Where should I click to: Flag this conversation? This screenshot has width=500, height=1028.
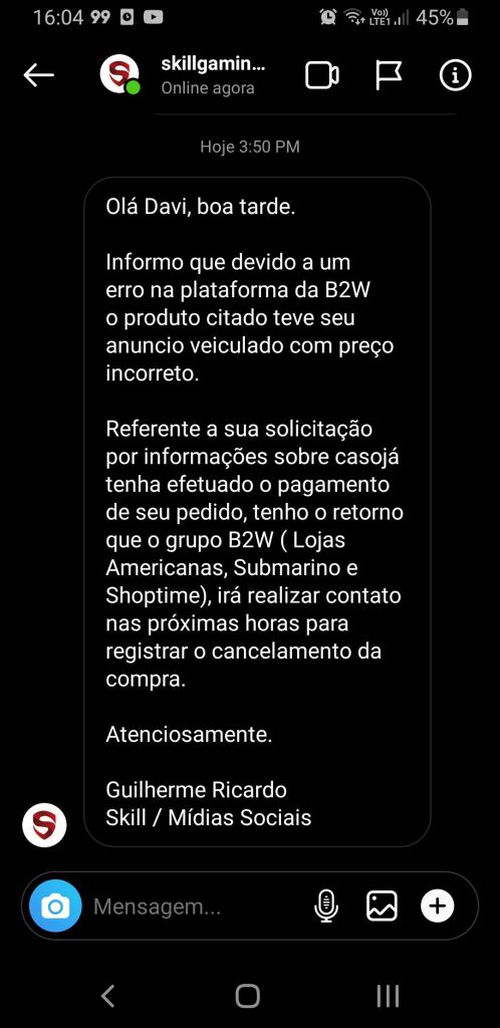point(388,75)
